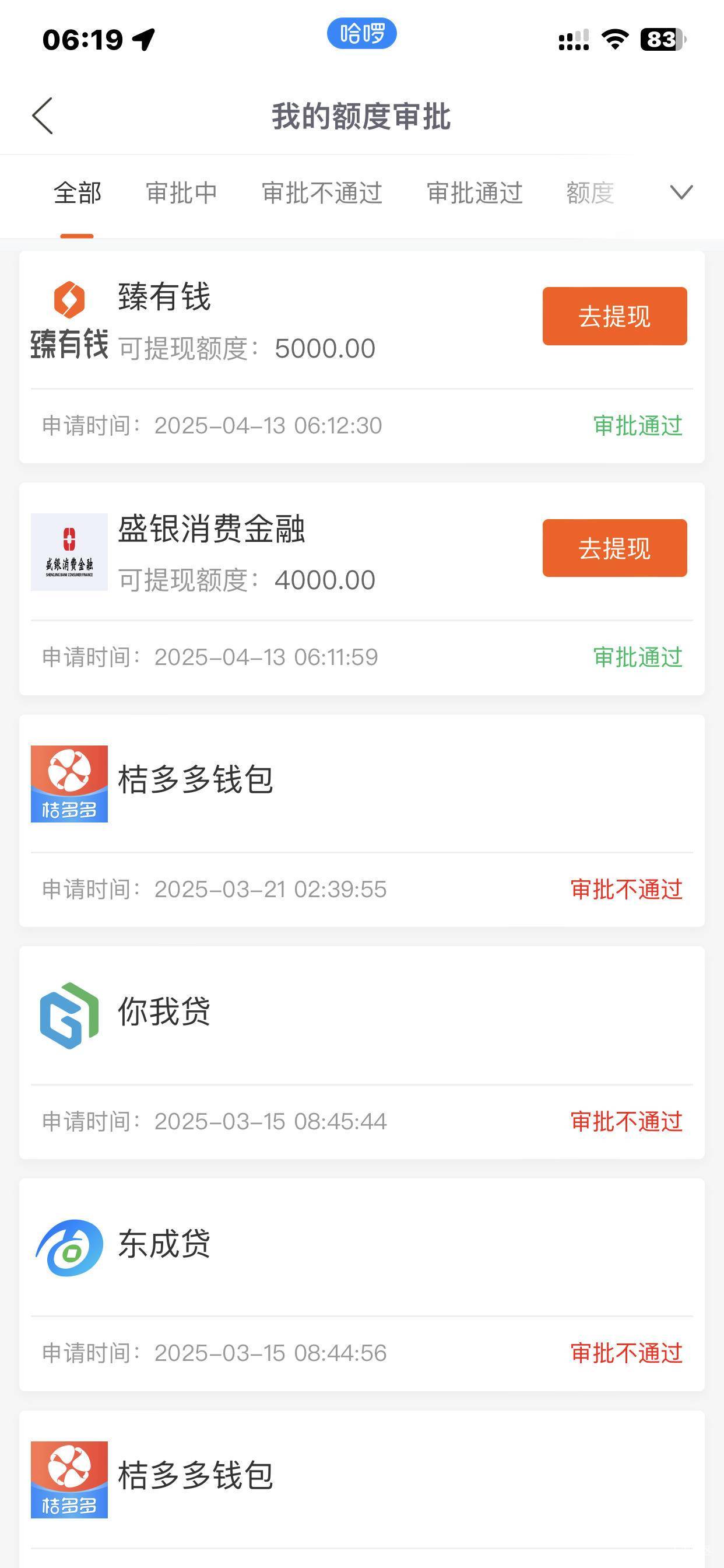Expand the tab list with the chevron

(x=681, y=192)
